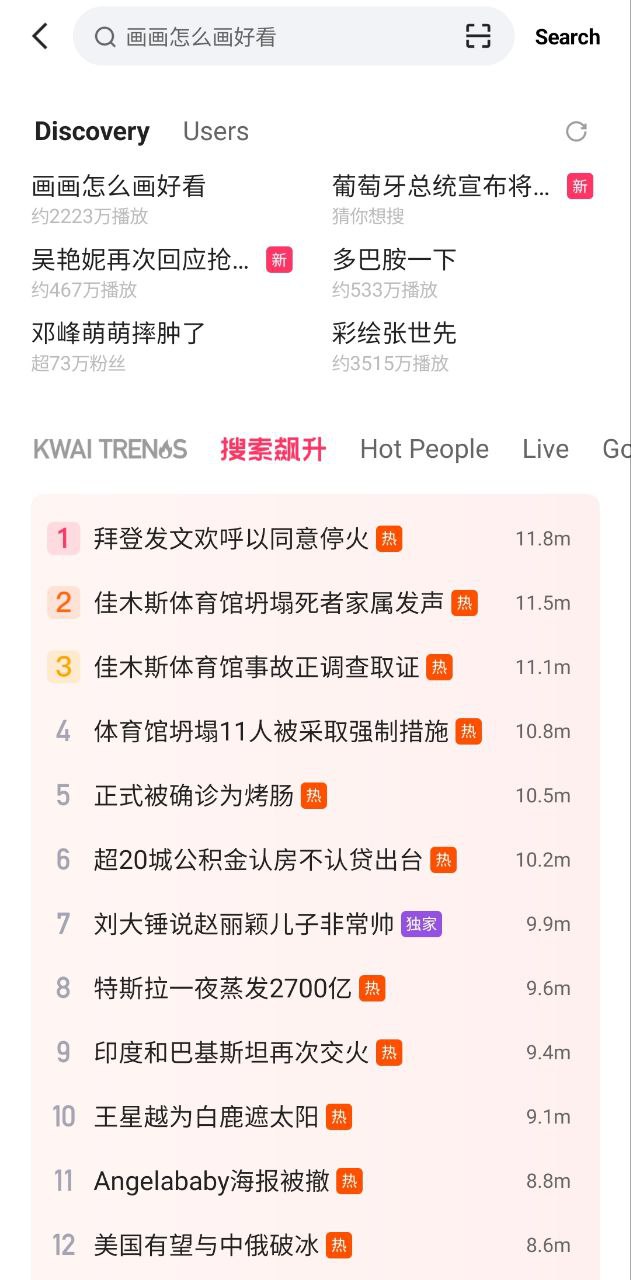The image size is (631, 1280).
Task: Open suggestion 邓峰萌萌摔肿了
Action: click(x=118, y=333)
